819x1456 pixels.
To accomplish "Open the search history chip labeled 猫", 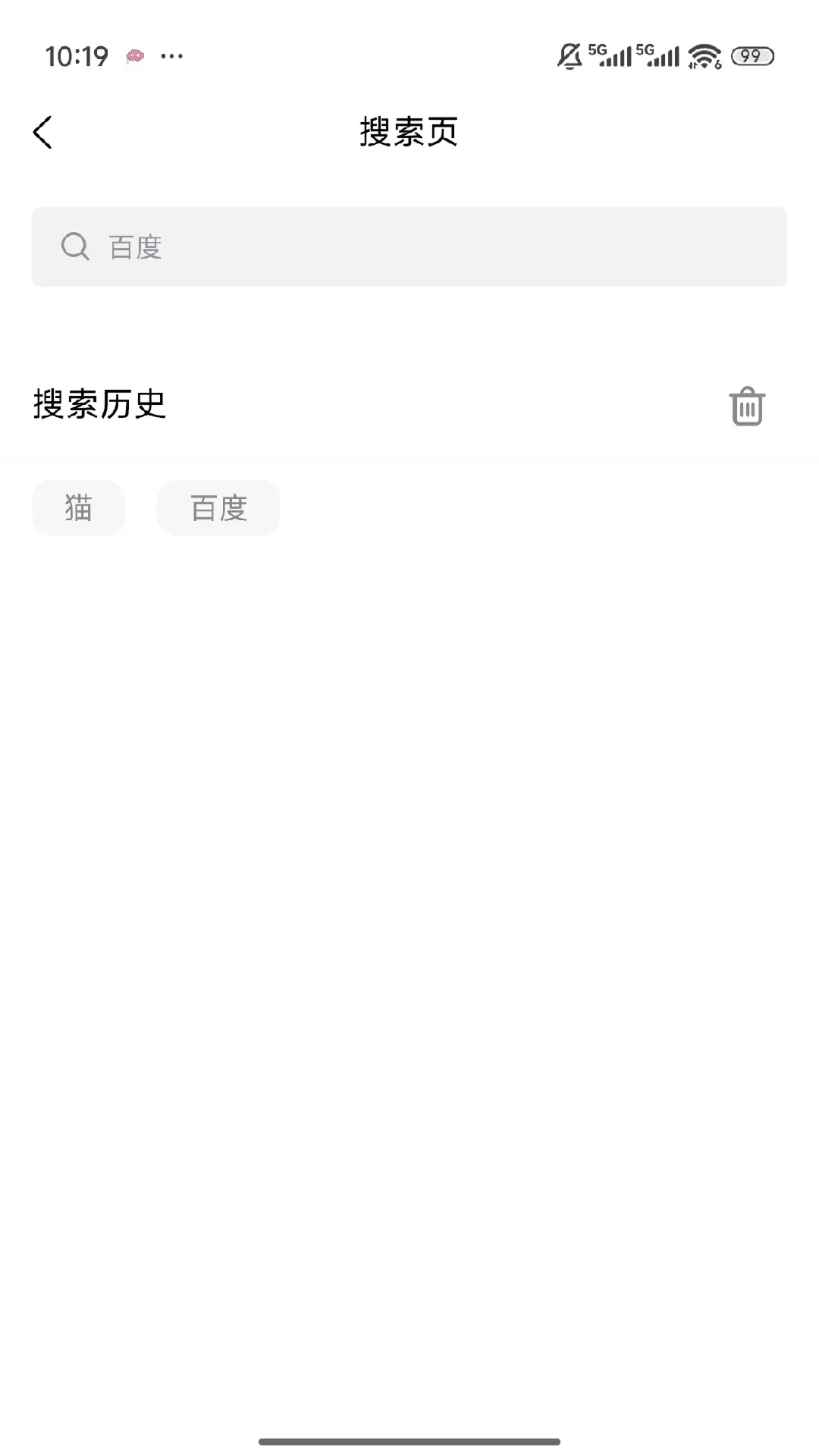I will (78, 507).
